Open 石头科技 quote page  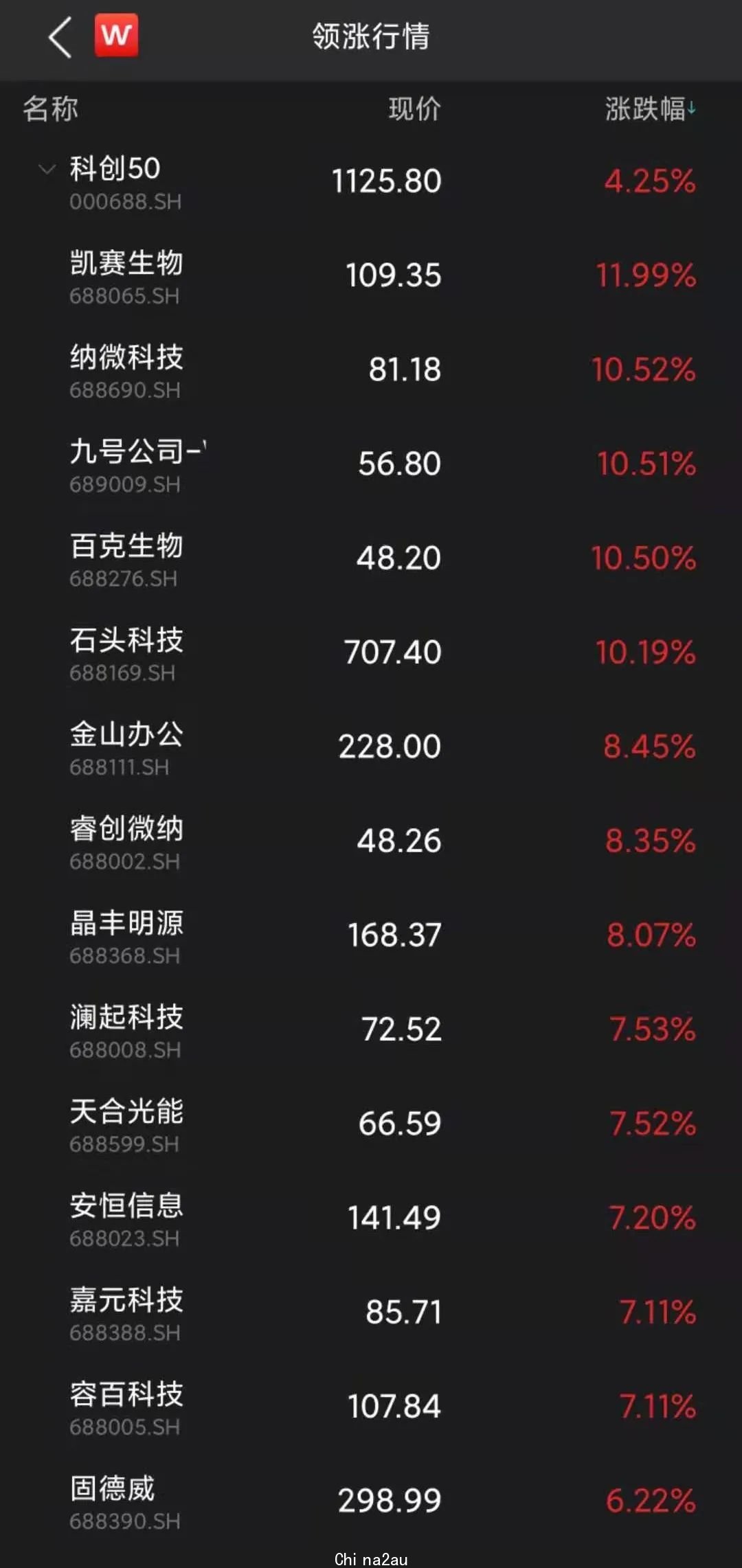[x=371, y=652]
